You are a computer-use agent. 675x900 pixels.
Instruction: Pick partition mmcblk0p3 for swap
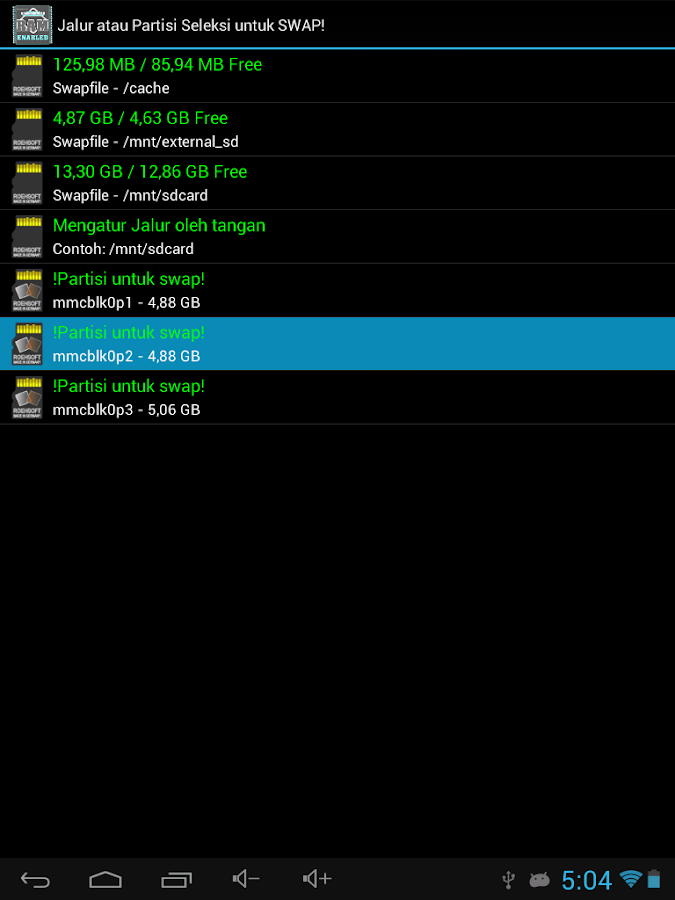click(337, 397)
